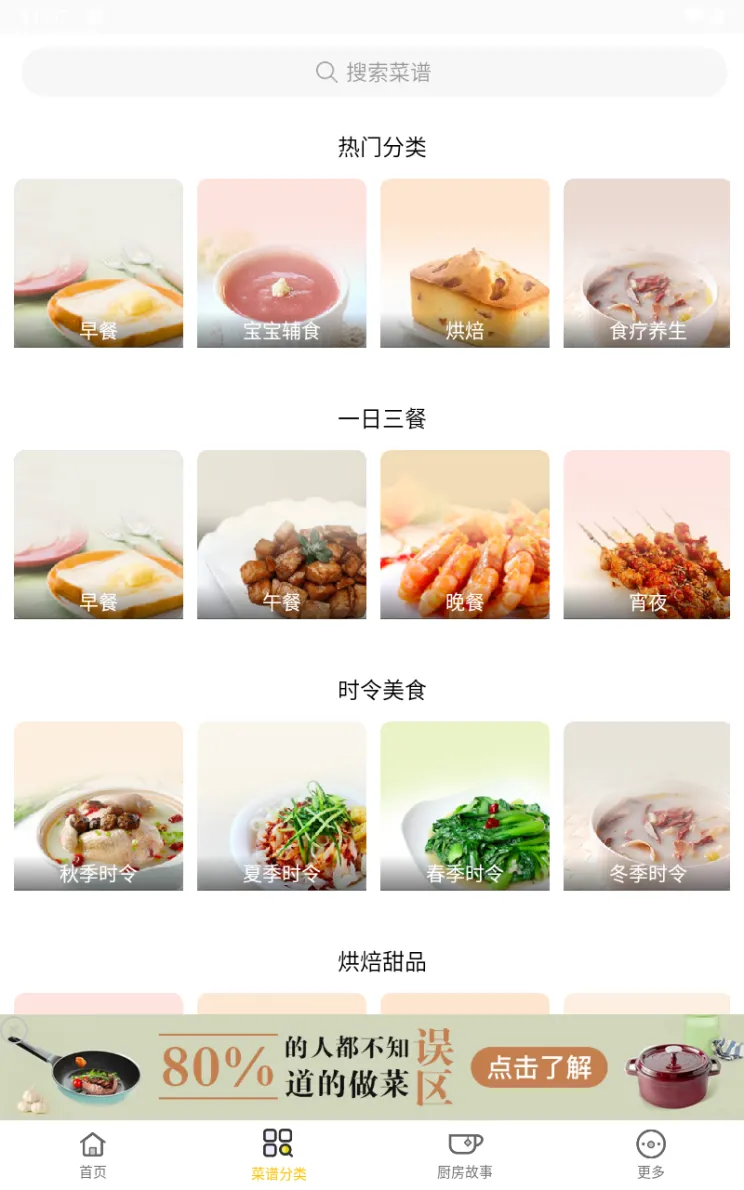Open 冬季时令 seasonal recipes

(x=647, y=806)
